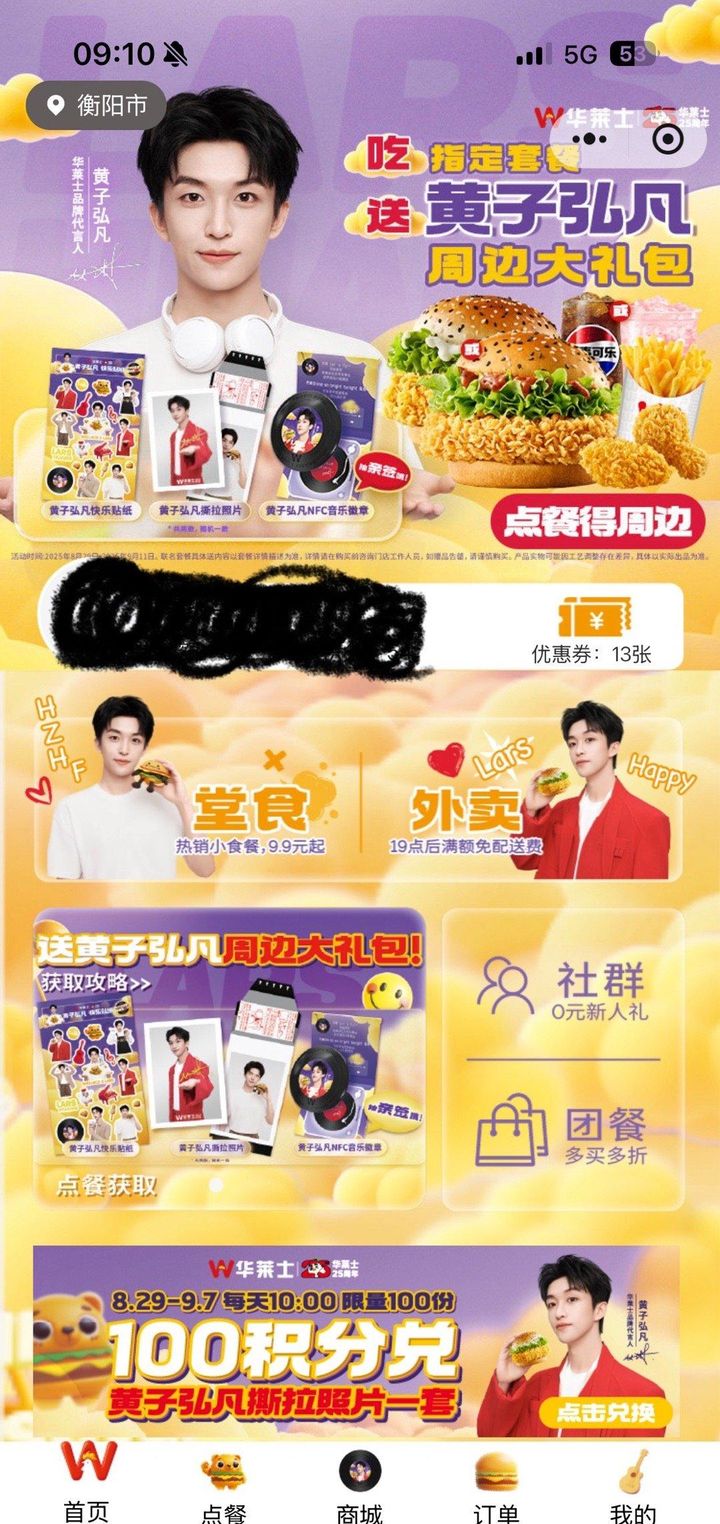Screen dimensions: 720x1524
Task: Open the 获取攻略 gift pack card
Action: (x=230, y=1059)
